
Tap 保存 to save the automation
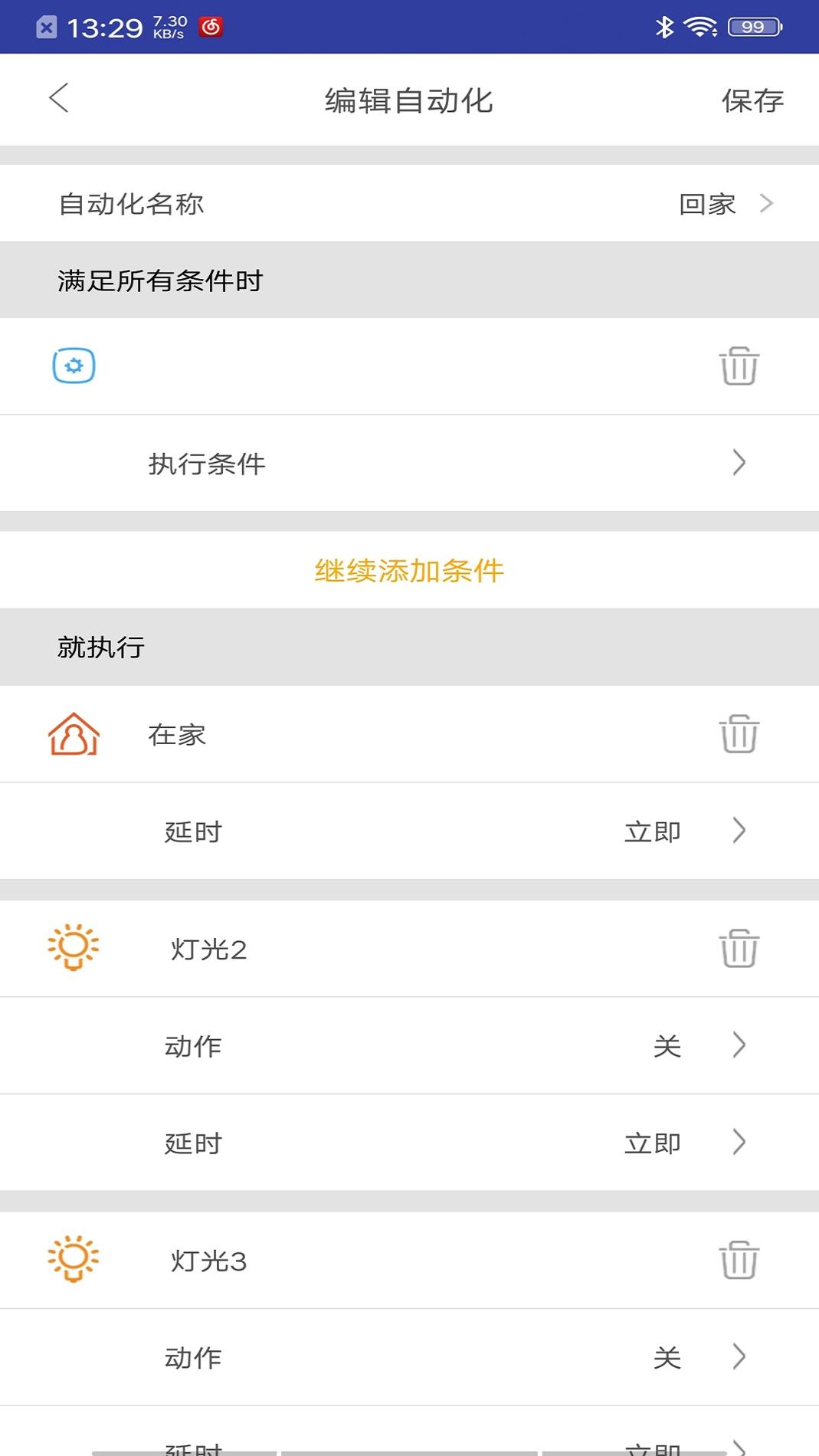(x=752, y=100)
